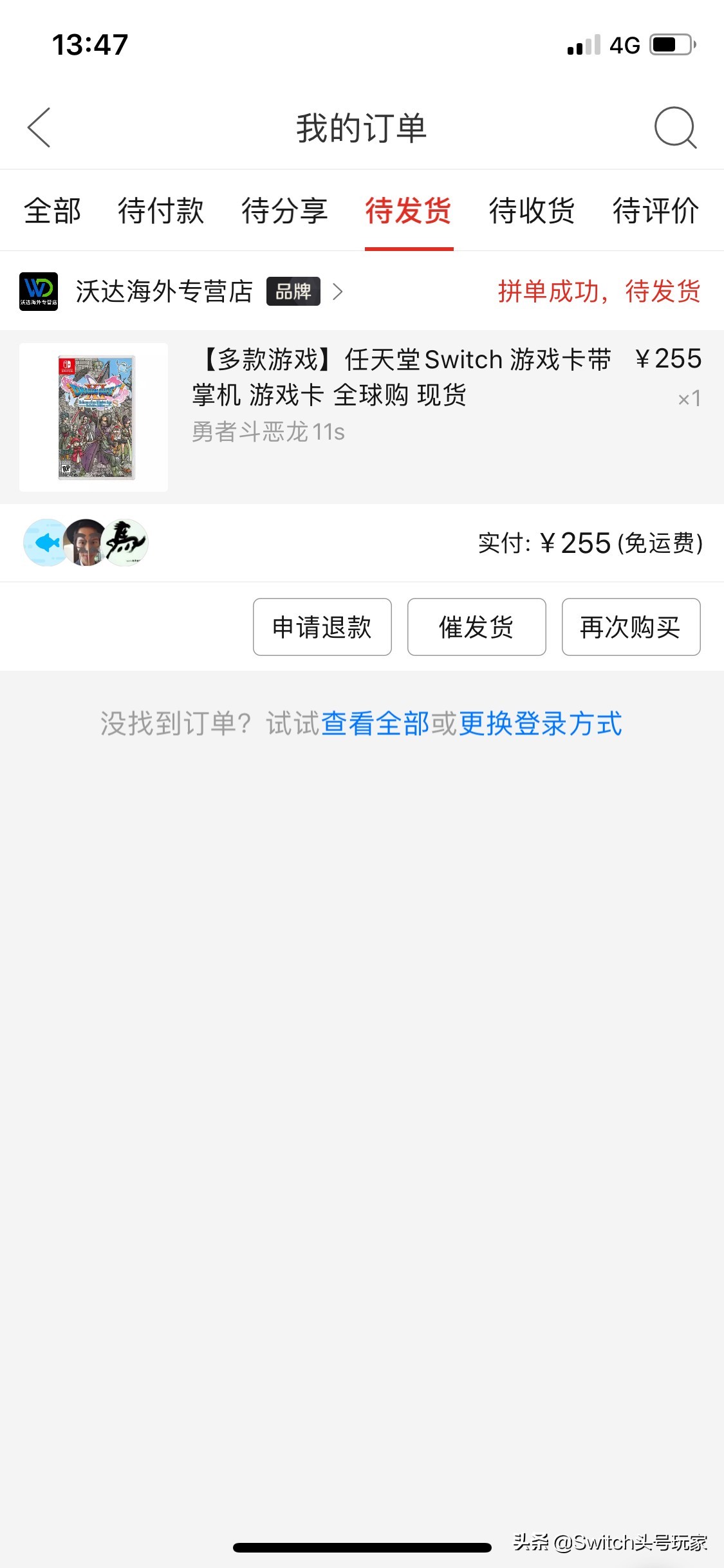The image size is (724, 1568).
Task: Click the blue fish buyer avatar
Action: pyautogui.click(x=44, y=543)
